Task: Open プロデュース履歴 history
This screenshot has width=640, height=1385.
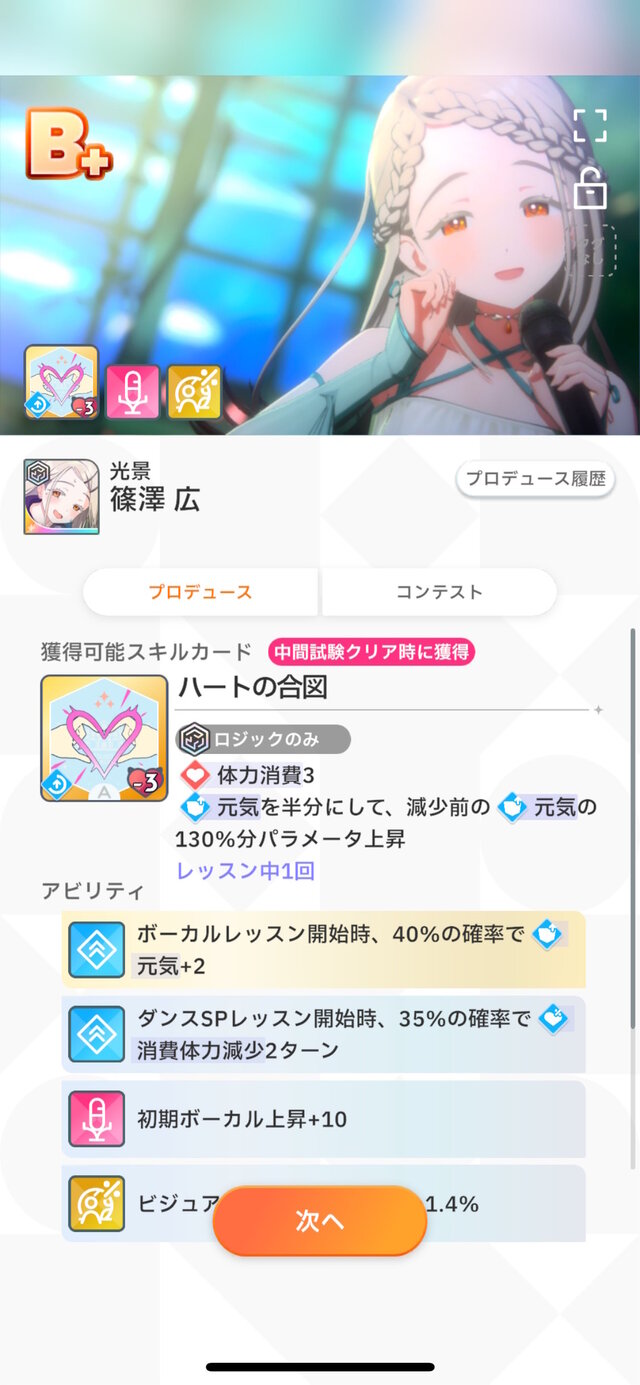Action: tap(535, 479)
